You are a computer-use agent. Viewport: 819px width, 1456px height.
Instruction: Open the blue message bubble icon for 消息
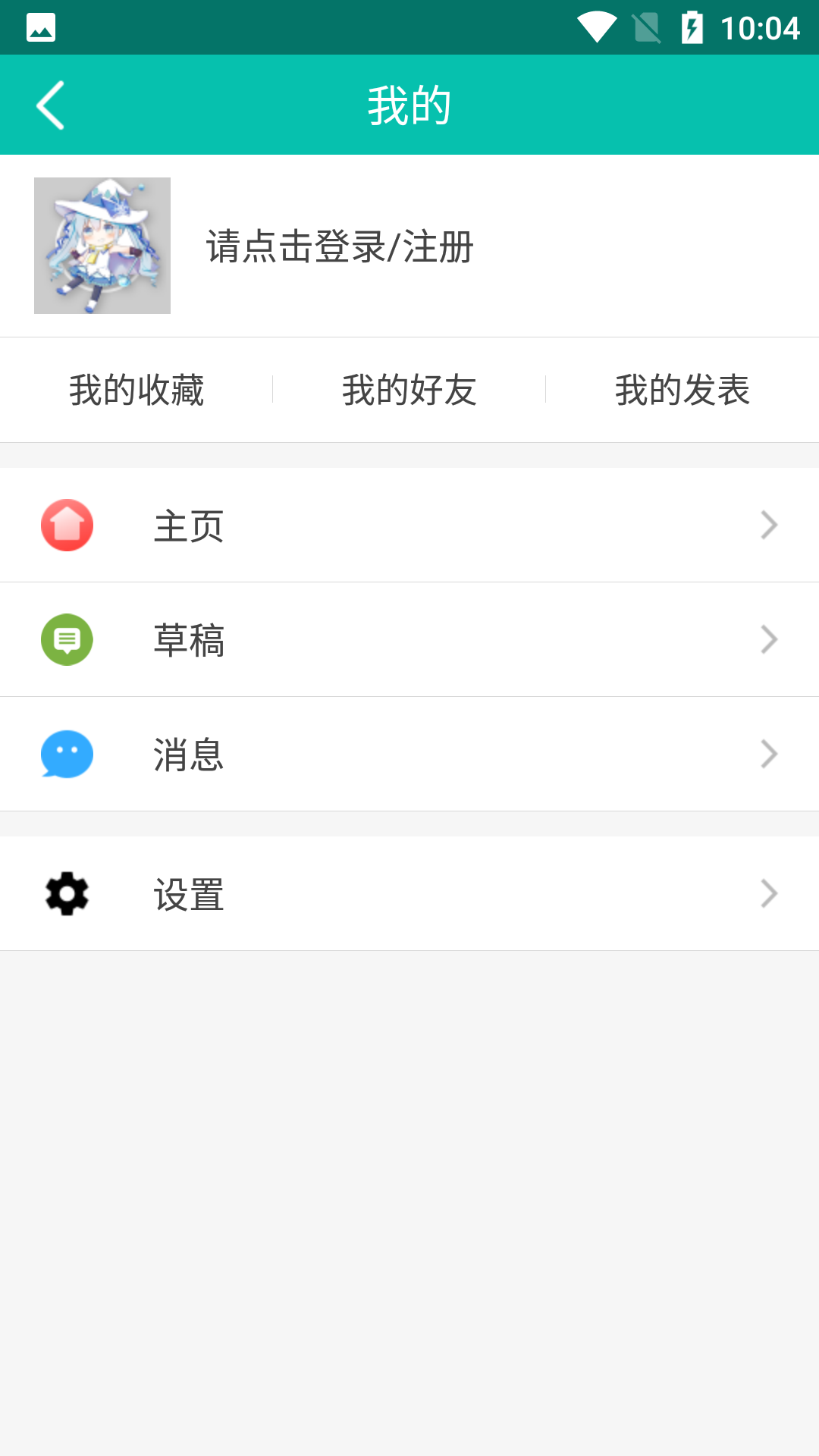click(x=67, y=754)
